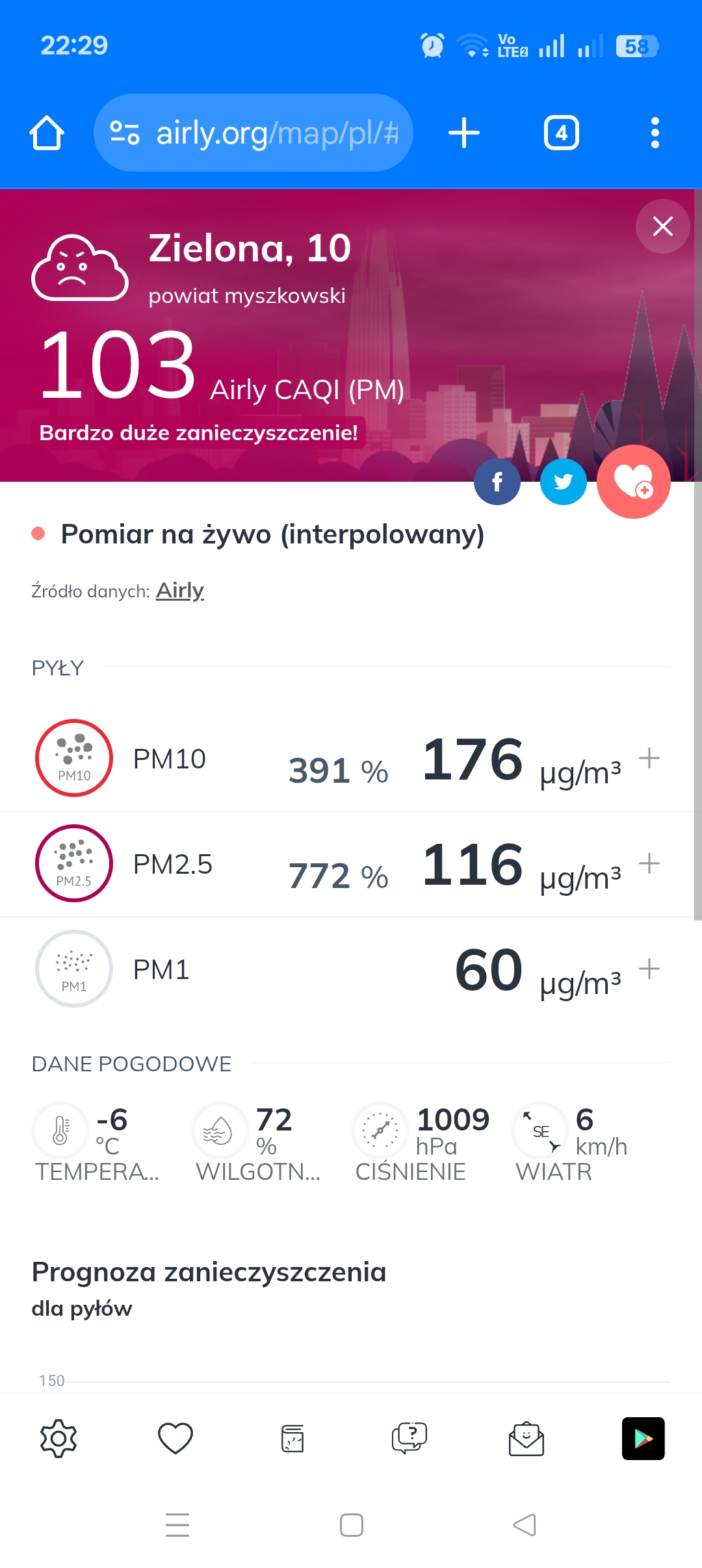Tap the airly.org address bar
Viewport: 702px width, 1568px height.
click(x=253, y=133)
